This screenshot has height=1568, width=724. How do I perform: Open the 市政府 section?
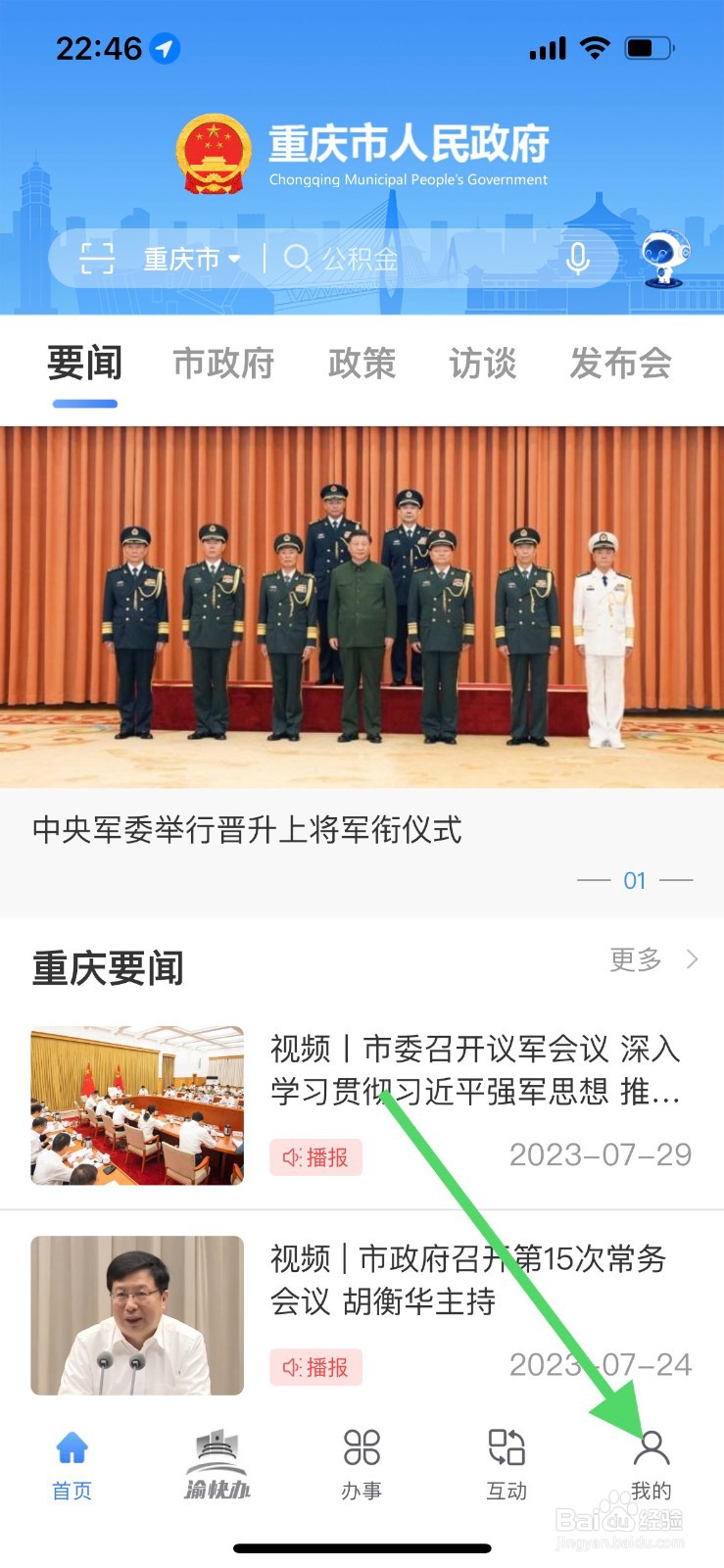pos(222,363)
